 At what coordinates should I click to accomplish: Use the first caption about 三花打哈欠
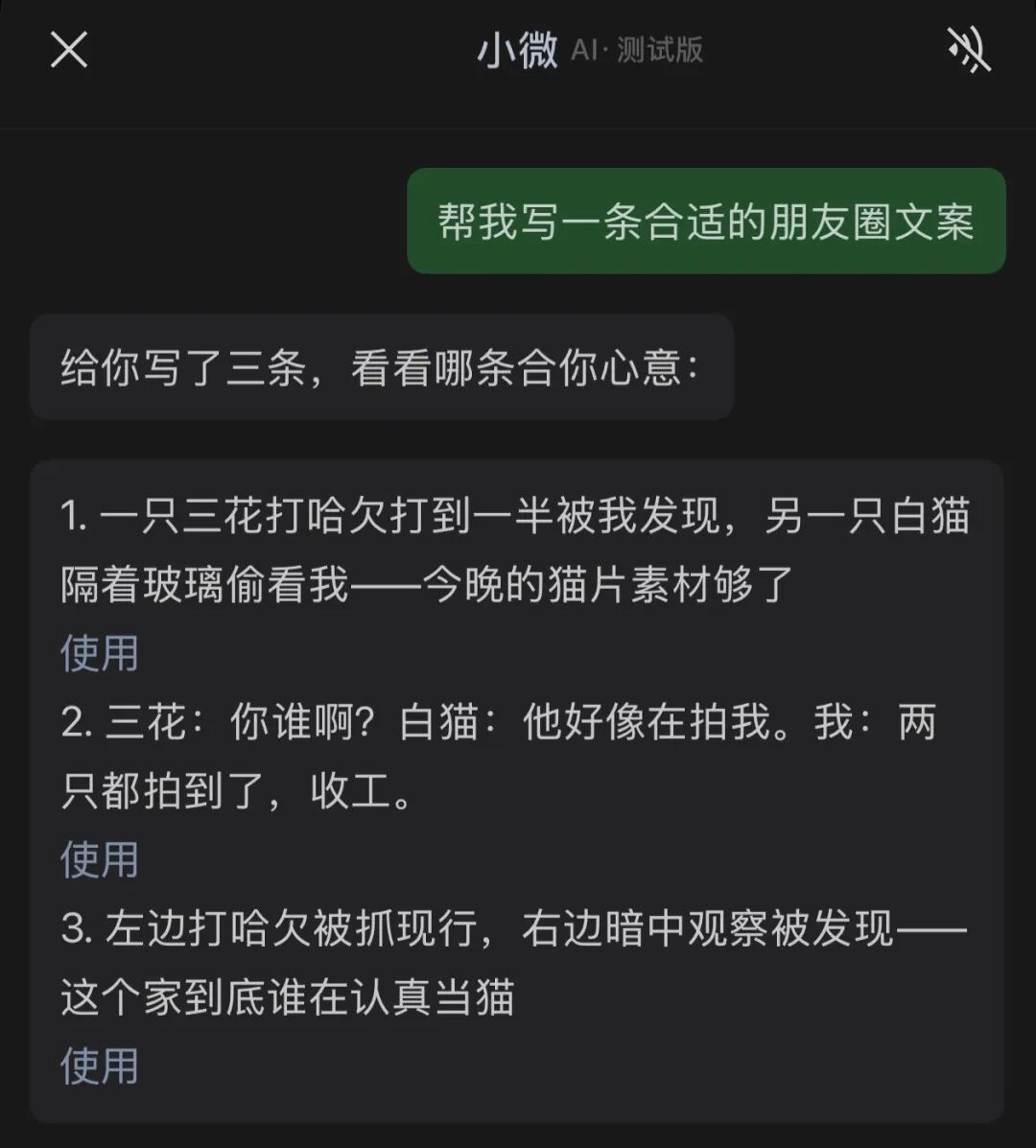(x=100, y=653)
